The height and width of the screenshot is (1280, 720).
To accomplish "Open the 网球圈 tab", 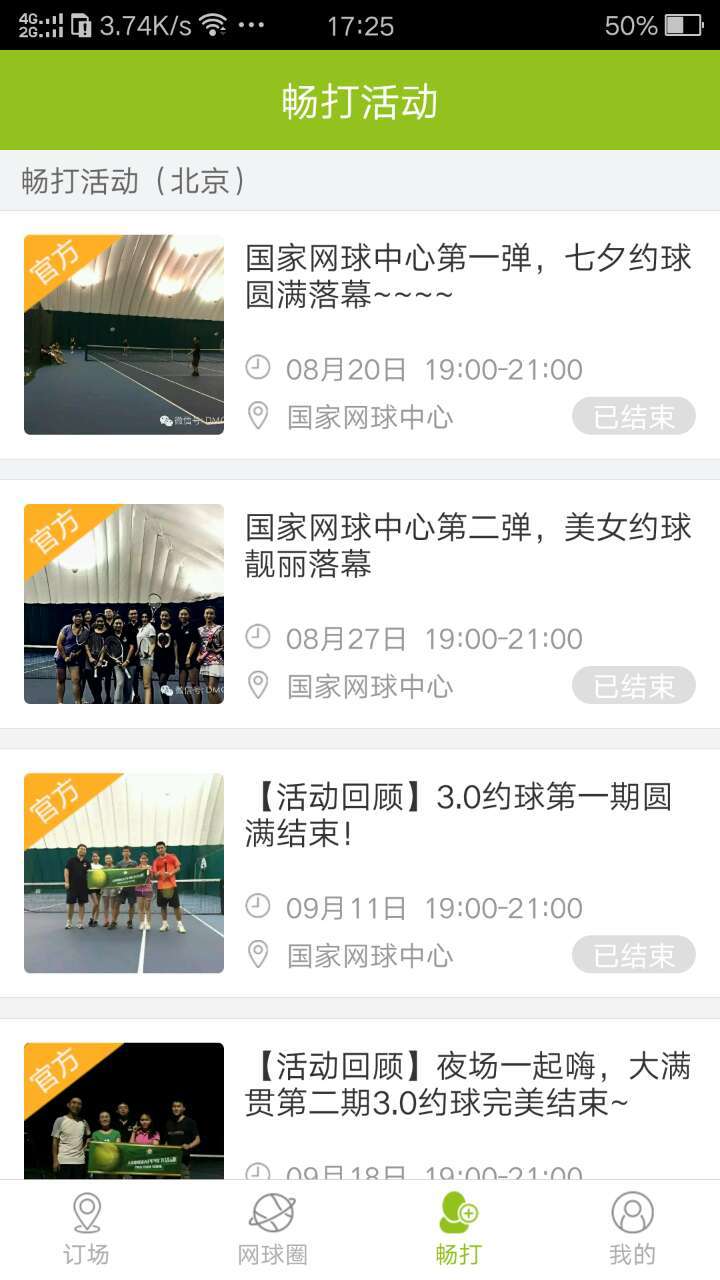I will pyautogui.click(x=272, y=1229).
